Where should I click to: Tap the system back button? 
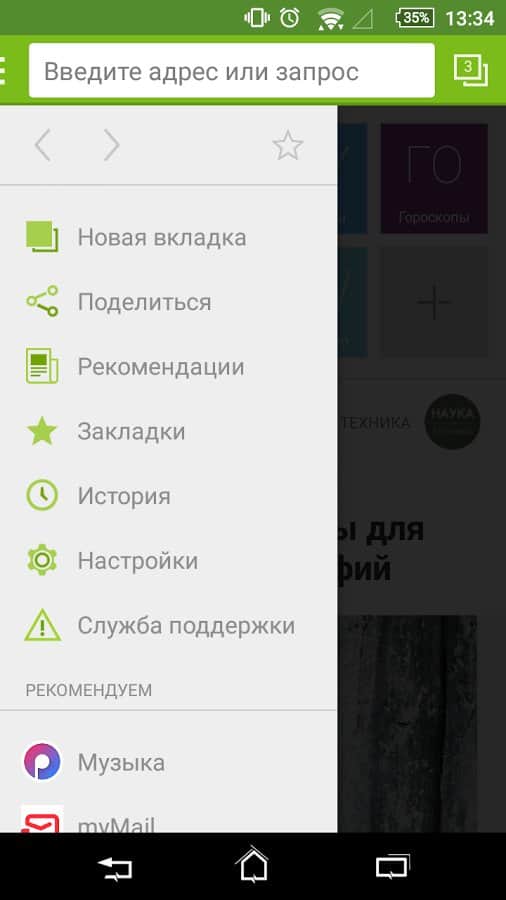[115, 867]
